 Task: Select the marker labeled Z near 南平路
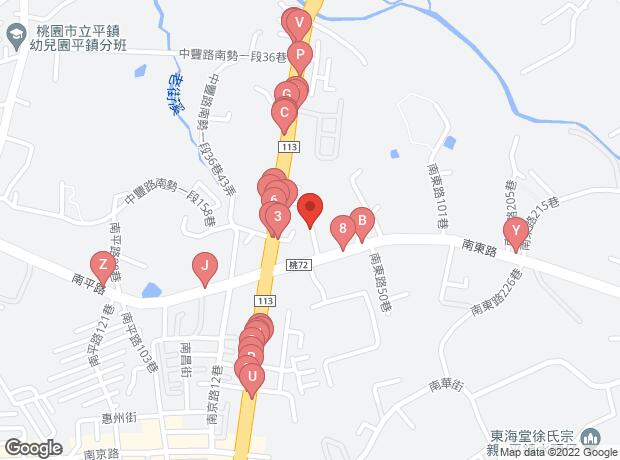pos(102,265)
